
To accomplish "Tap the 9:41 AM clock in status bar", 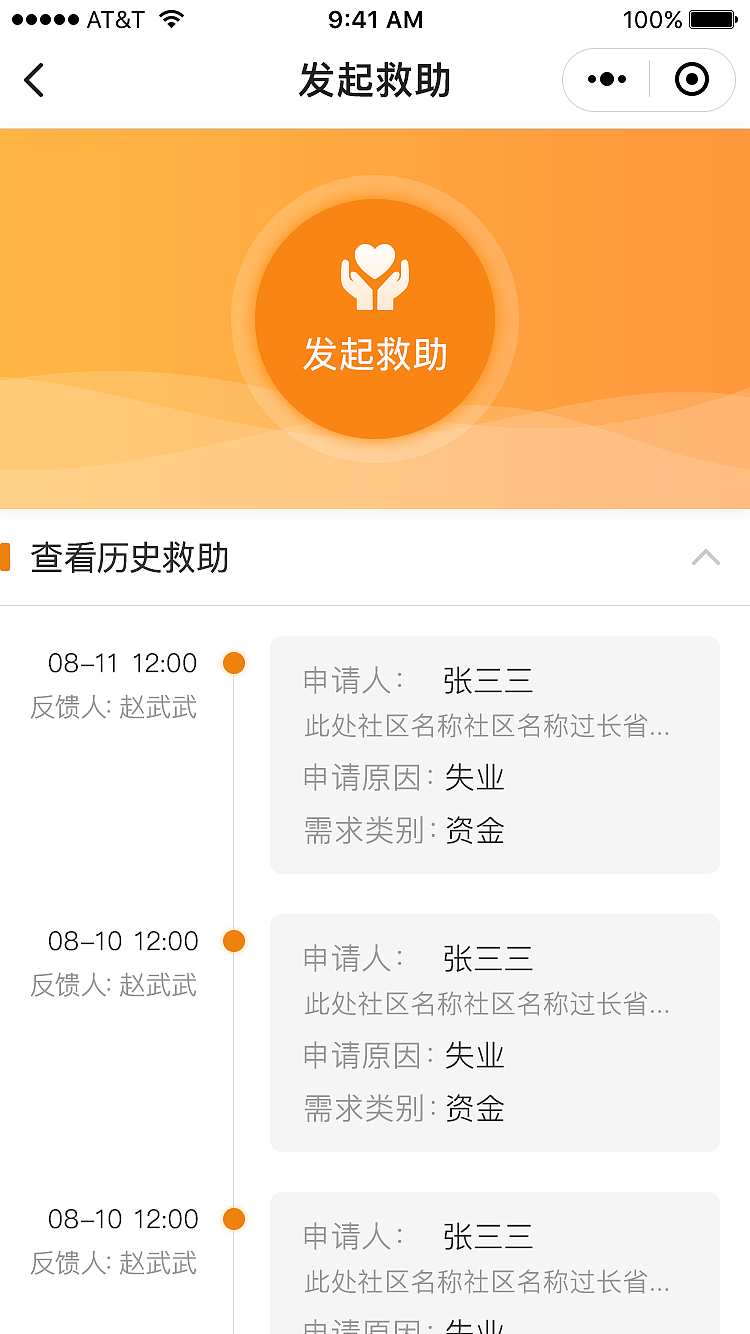I will (x=375, y=18).
